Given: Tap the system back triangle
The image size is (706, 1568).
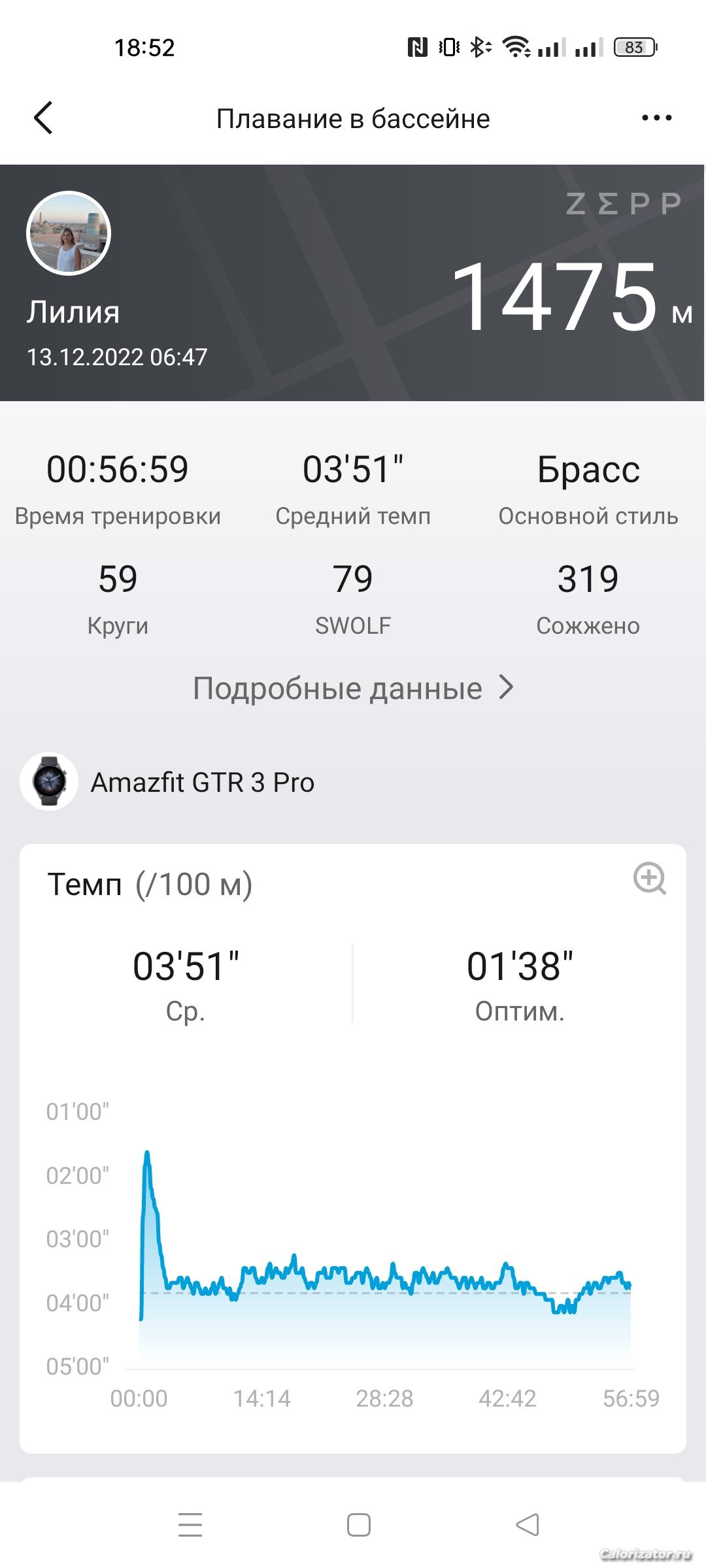Looking at the screenshot, I should (x=527, y=1525).
